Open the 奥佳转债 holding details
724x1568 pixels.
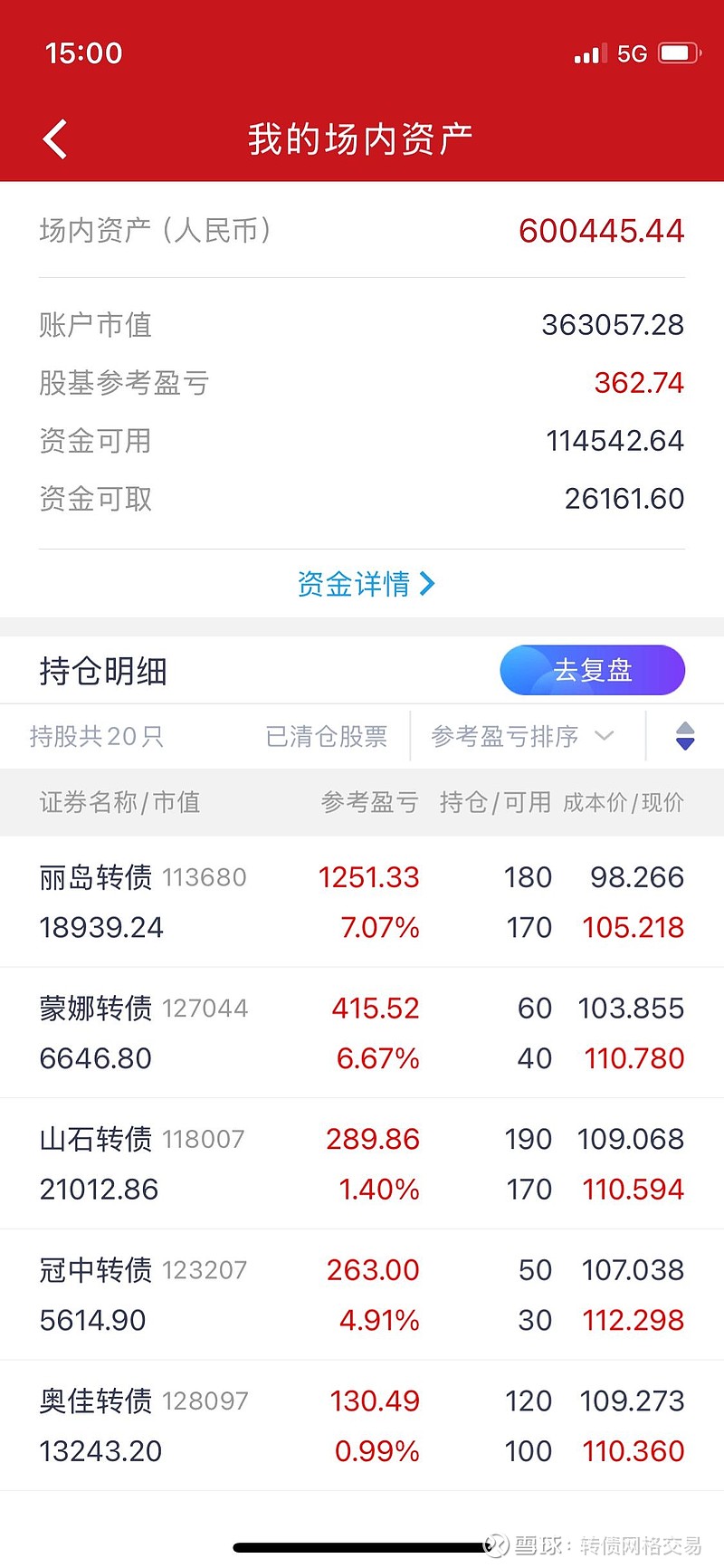point(362,1425)
